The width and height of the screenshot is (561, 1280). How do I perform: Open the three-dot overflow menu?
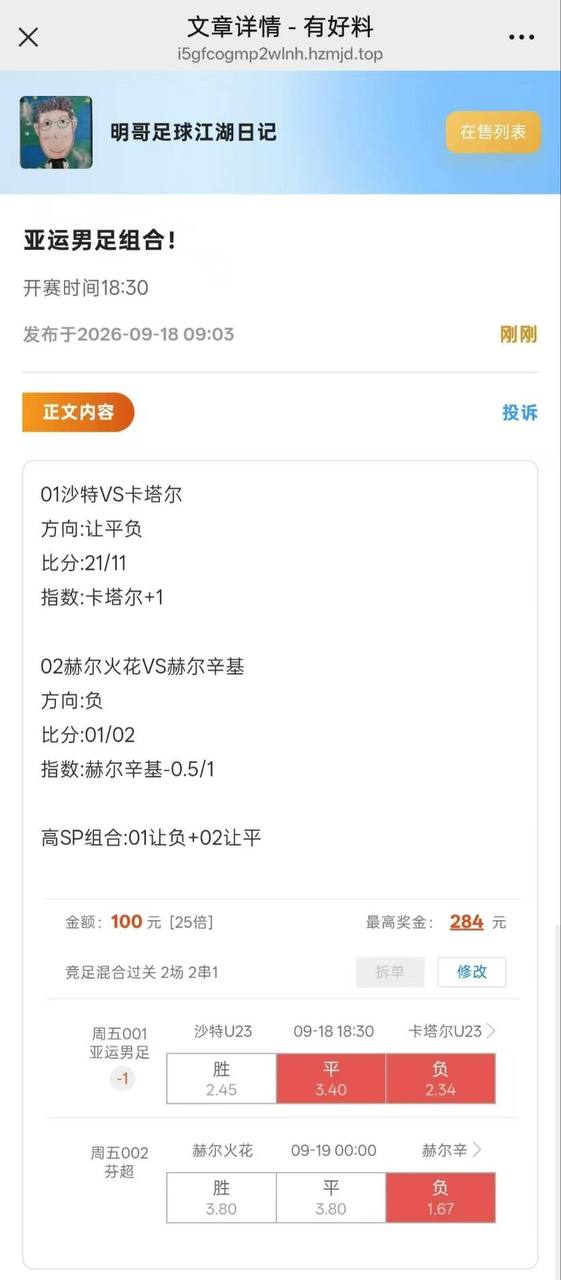(x=521, y=37)
